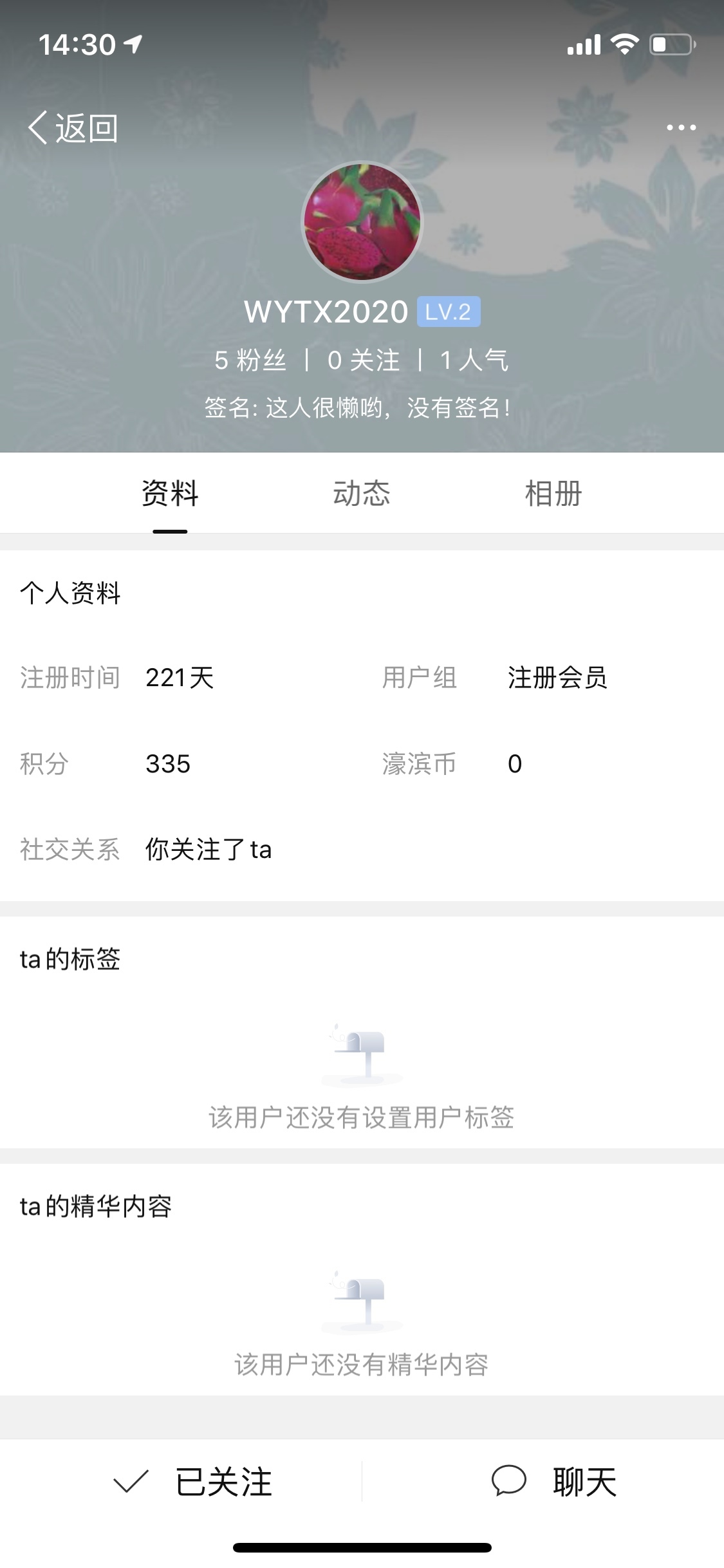Open the 0 关注 following list
The height and width of the screenshot is (1568, 724).
point(363,360)
